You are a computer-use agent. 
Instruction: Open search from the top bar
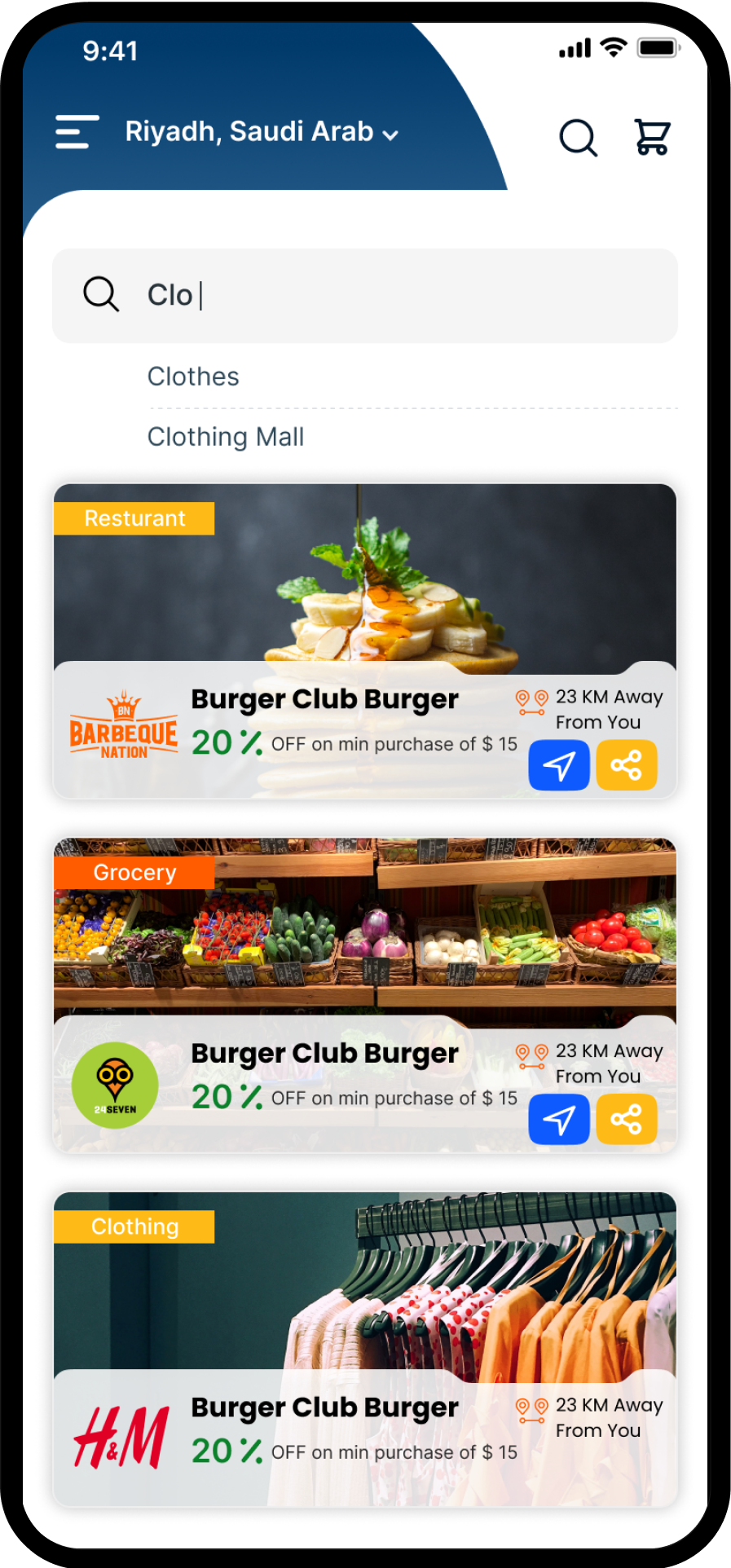pyautogui.click(x=578, y=137)
